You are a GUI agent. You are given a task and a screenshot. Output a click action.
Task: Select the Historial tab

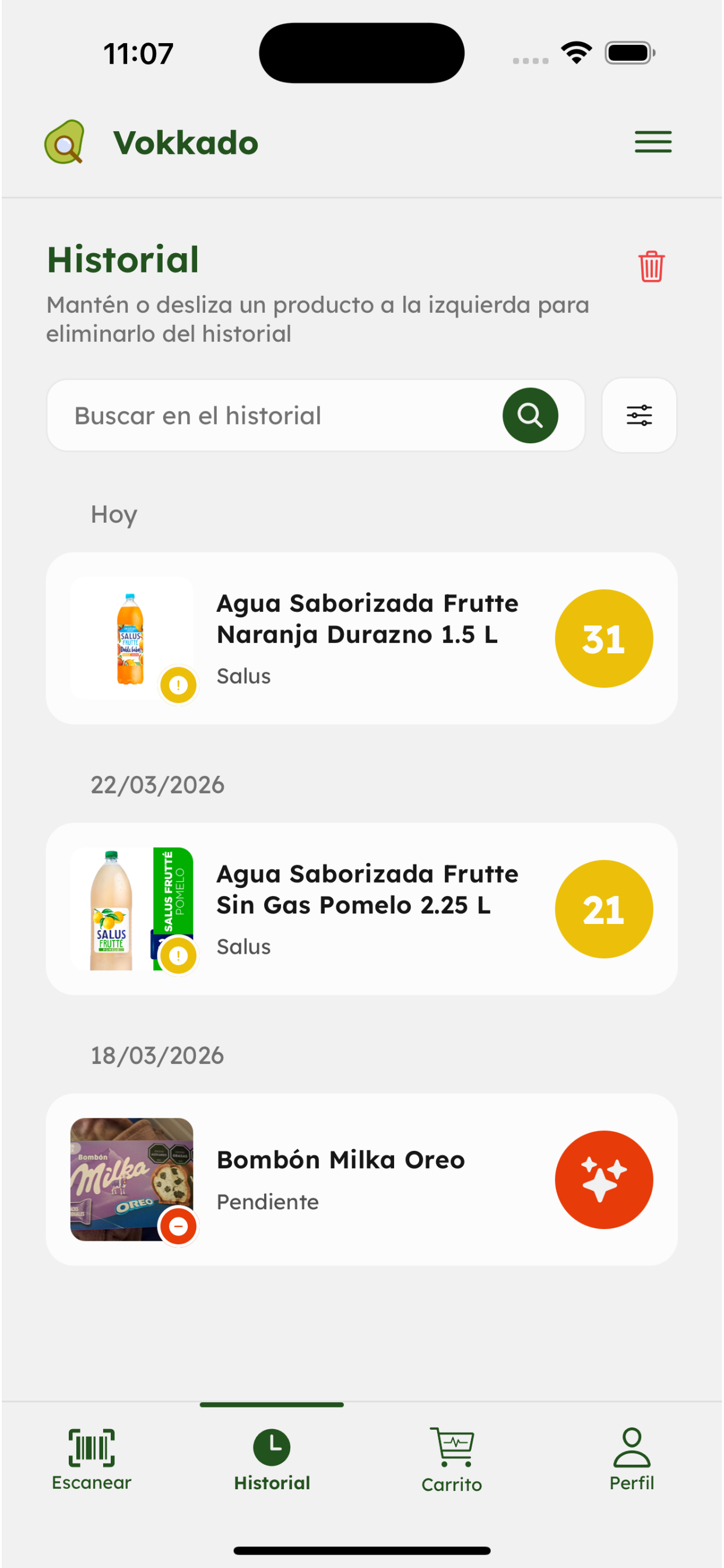pyautogui.click(x=271, y=1459)
